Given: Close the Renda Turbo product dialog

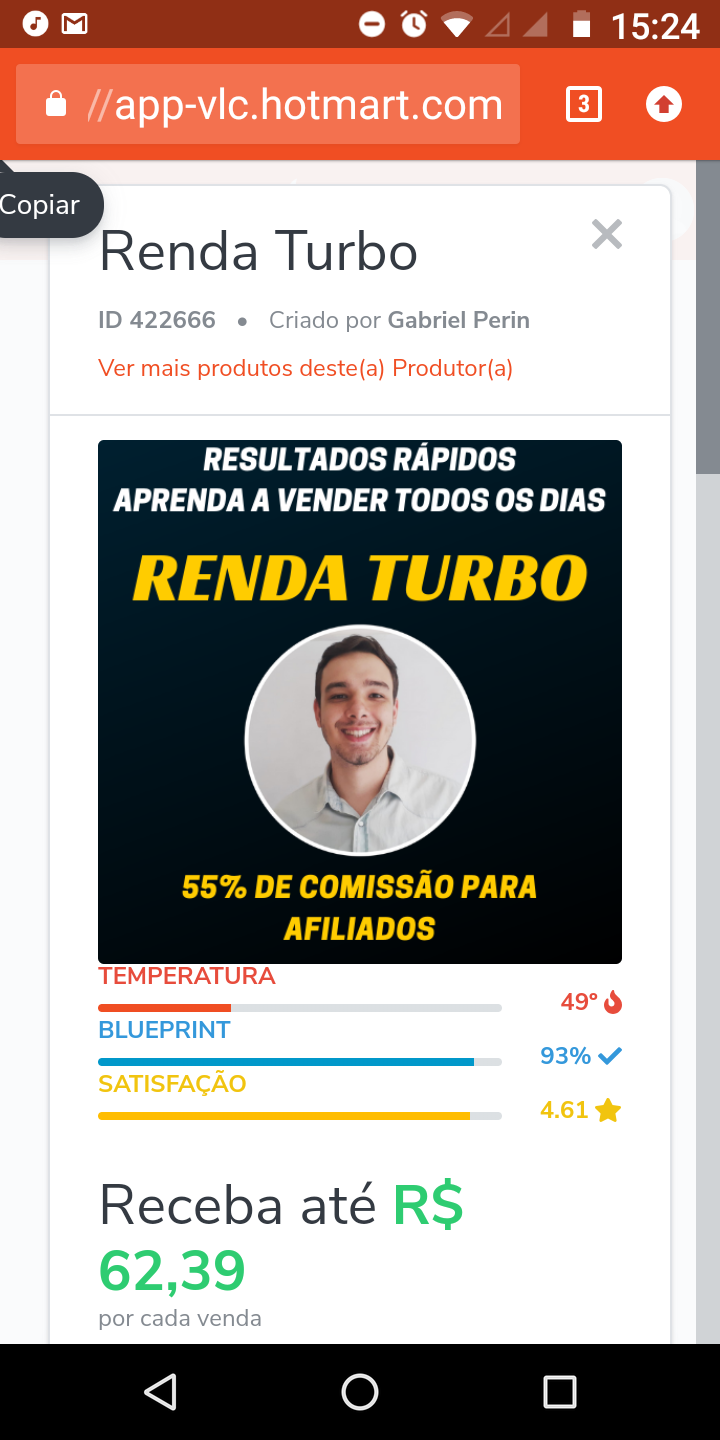Looking at the screenshot, I should click(x=607, y=235).
